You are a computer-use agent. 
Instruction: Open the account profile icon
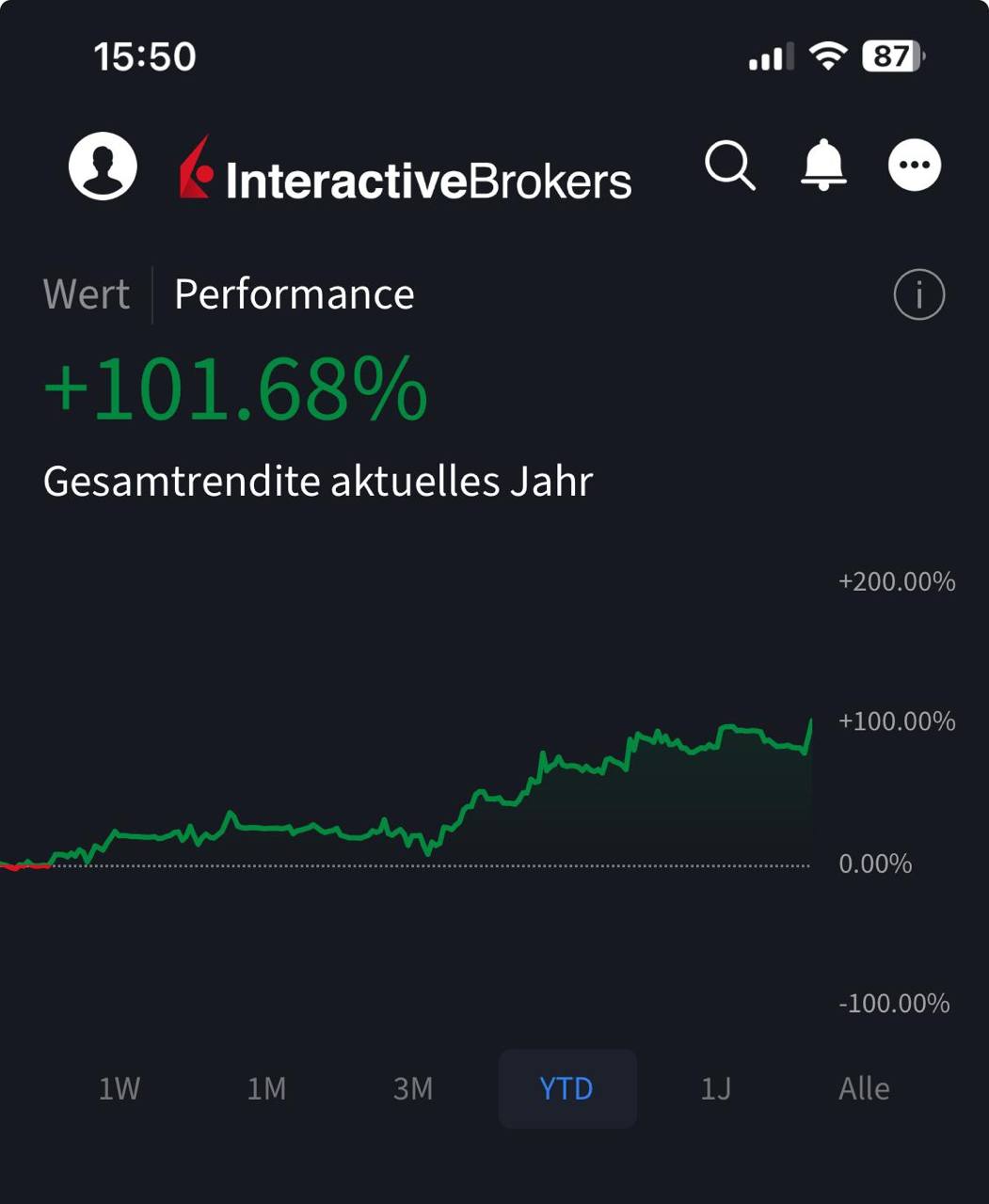tap(103, 166)
